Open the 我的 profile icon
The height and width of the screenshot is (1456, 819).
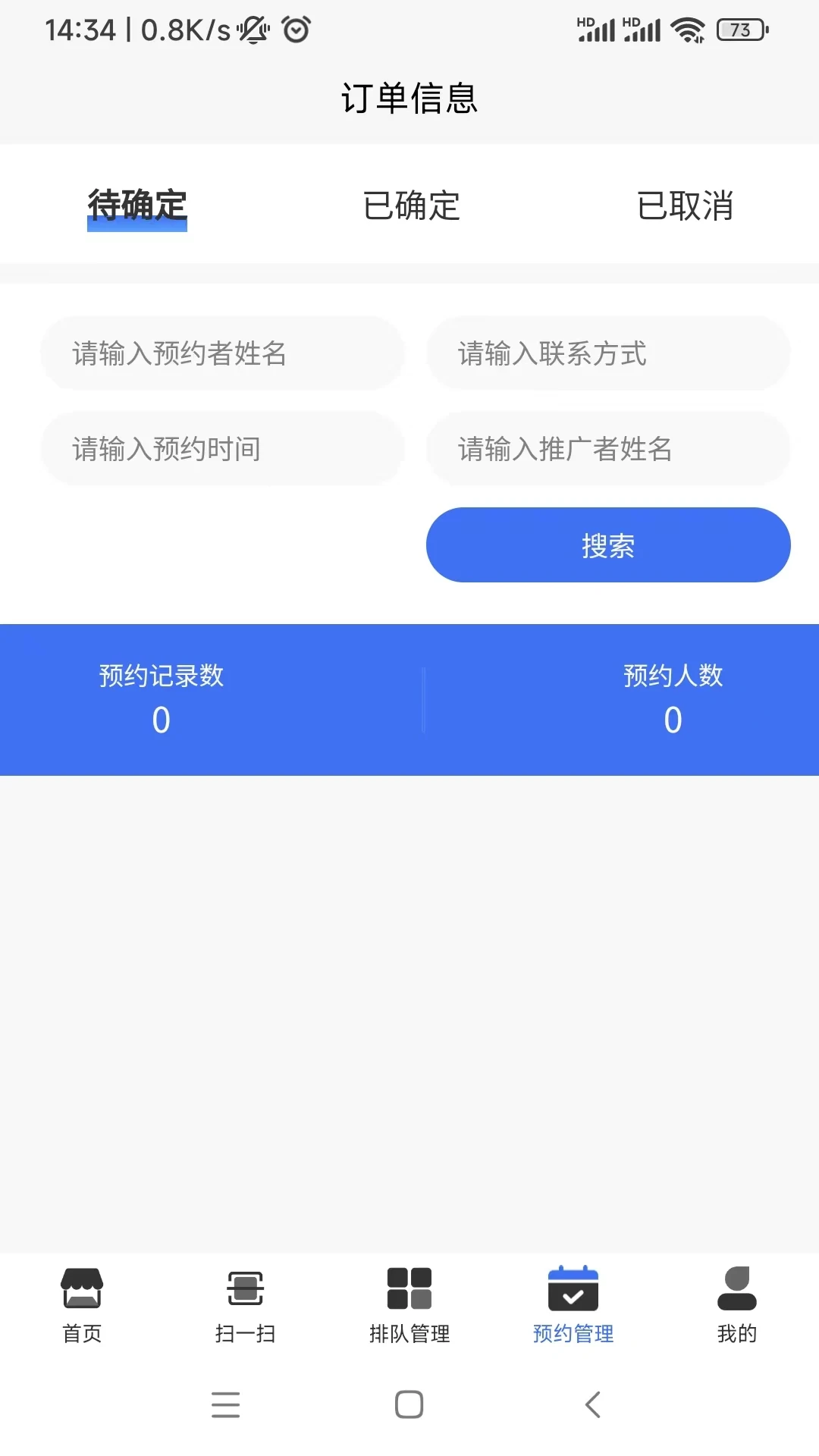[736, 1289]
